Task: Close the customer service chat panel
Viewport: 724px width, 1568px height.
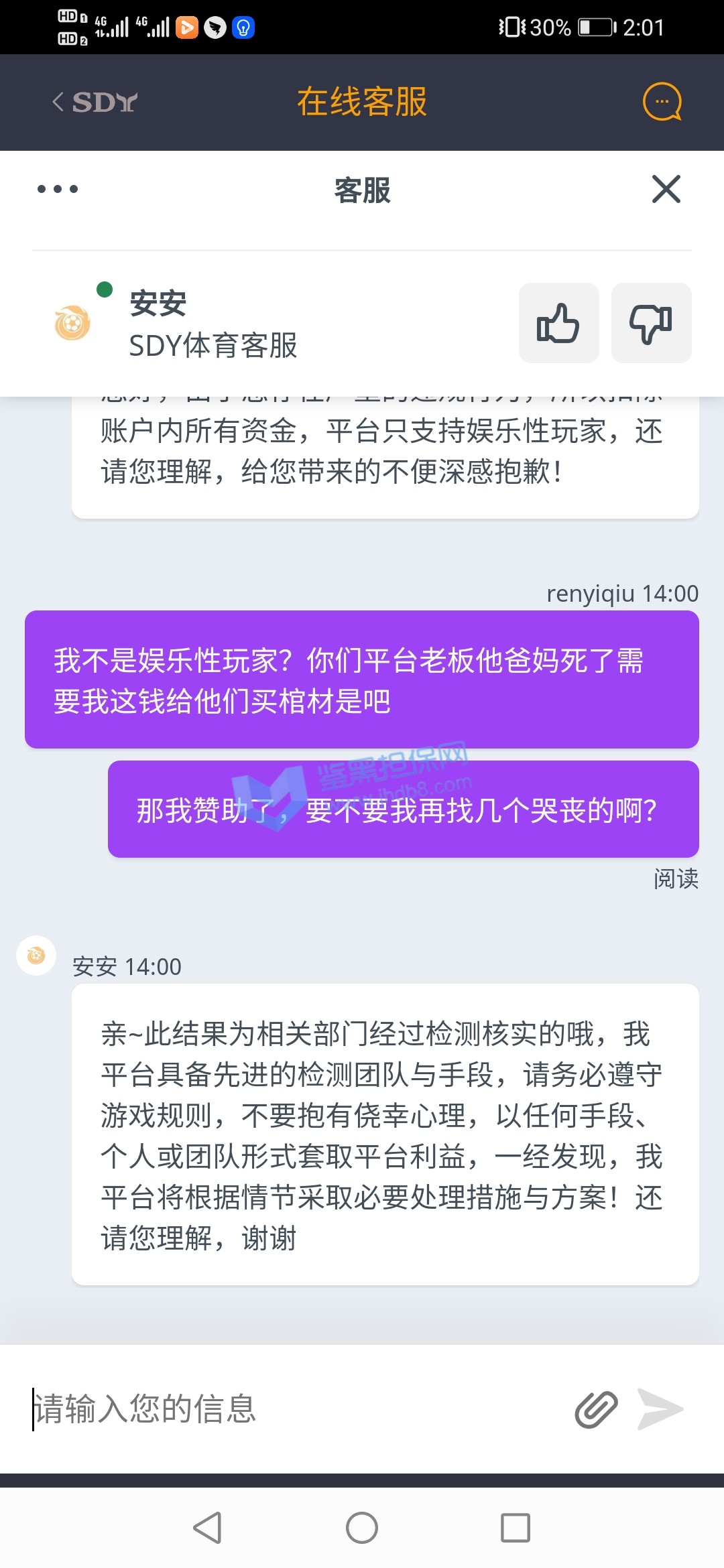Action: (x=666, y=189)
